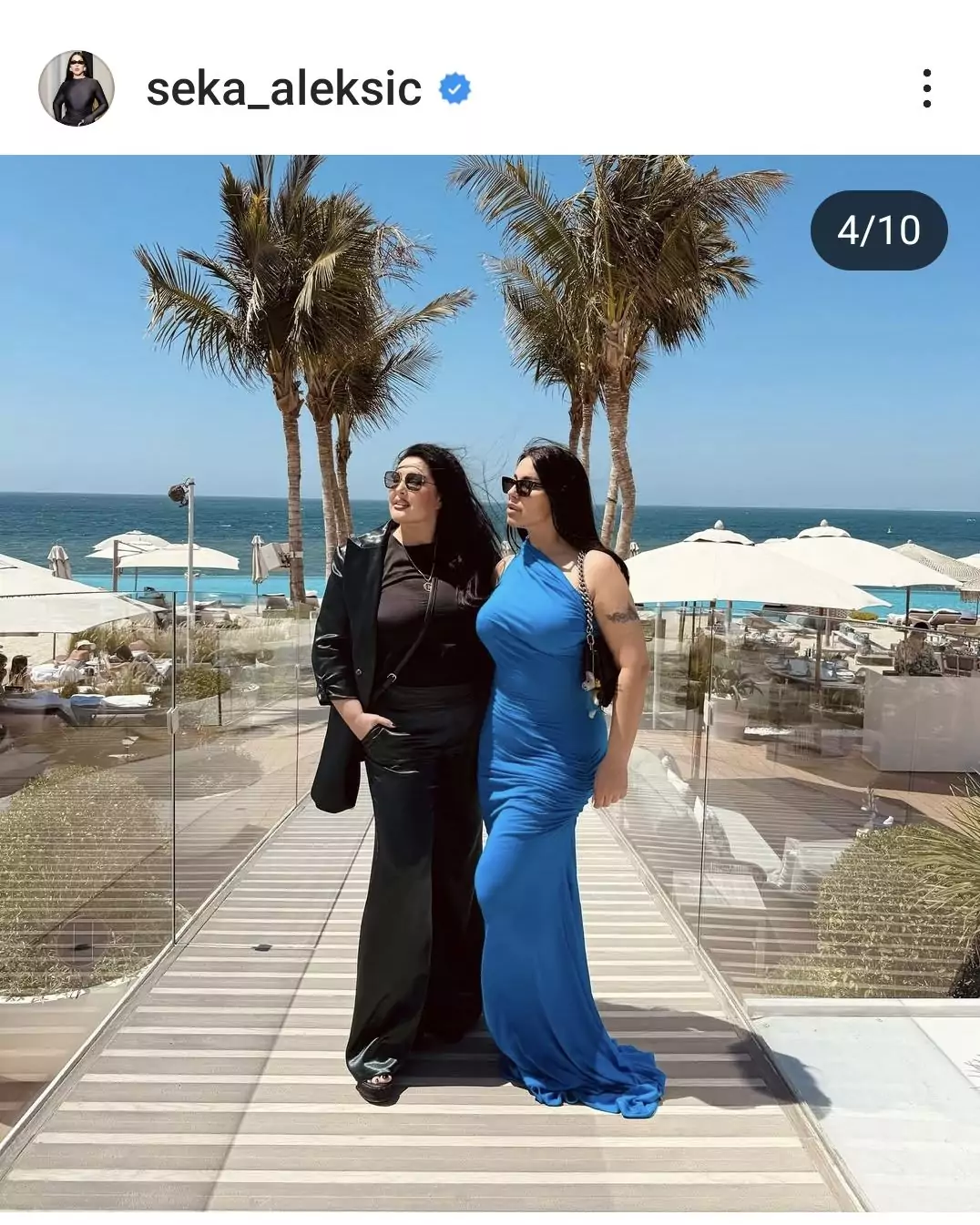The height and width of the screenshot is (1225, 980).
Task: Open seka_aleksic profile picture
Action: click(77, 88)
